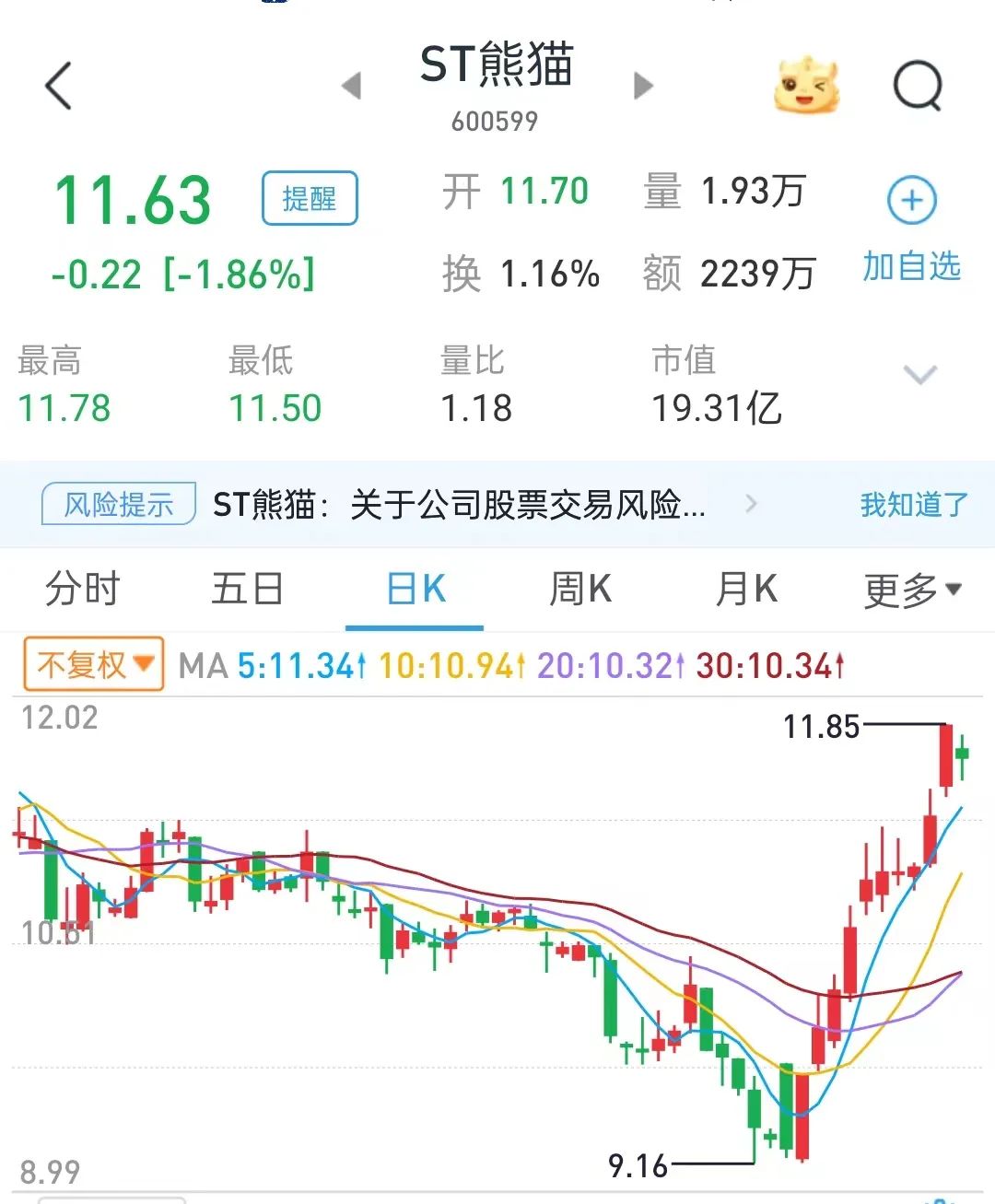Viewport: 995px width, 1204px height.
Task: Open the mascot assistant icon
Action: [806, 87]
